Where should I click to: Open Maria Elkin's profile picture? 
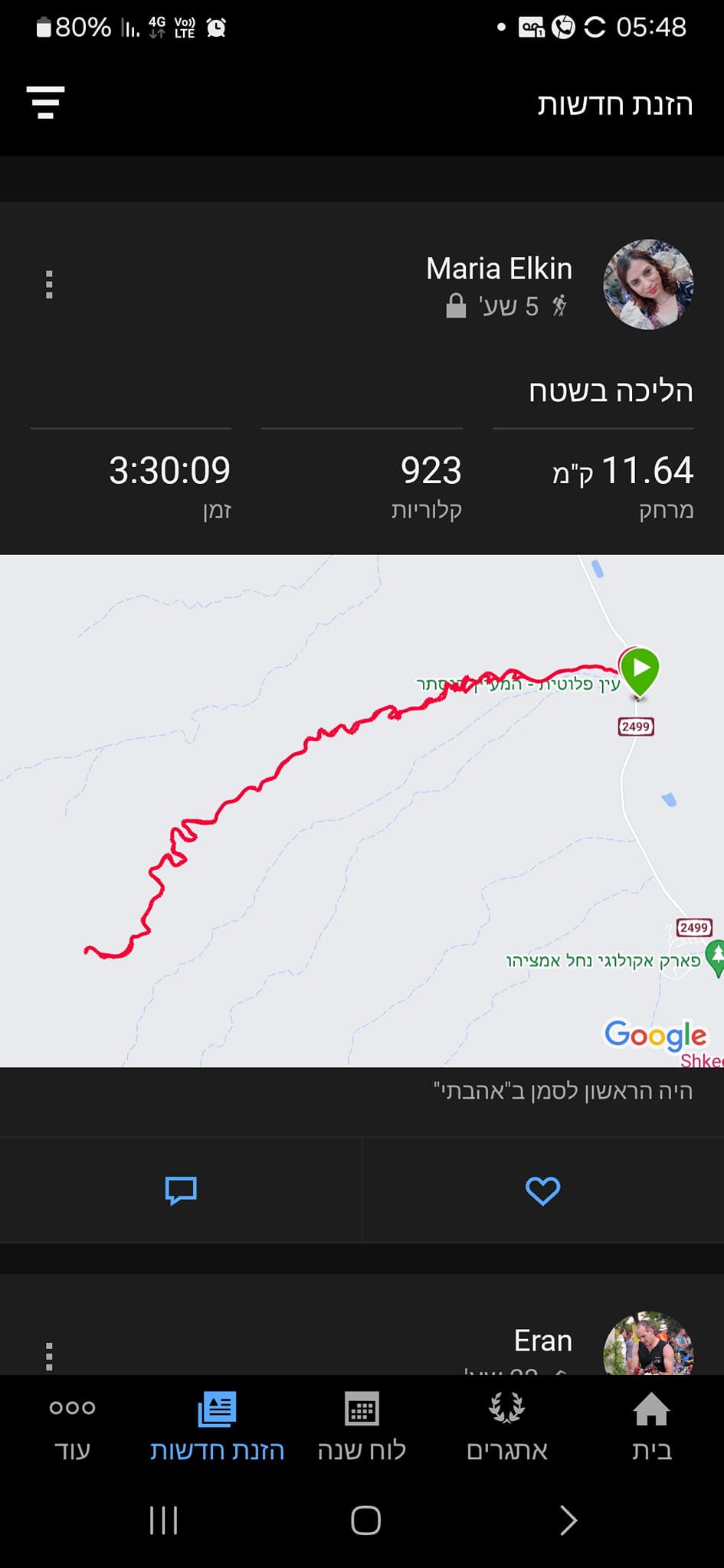(x=648, y=285)
